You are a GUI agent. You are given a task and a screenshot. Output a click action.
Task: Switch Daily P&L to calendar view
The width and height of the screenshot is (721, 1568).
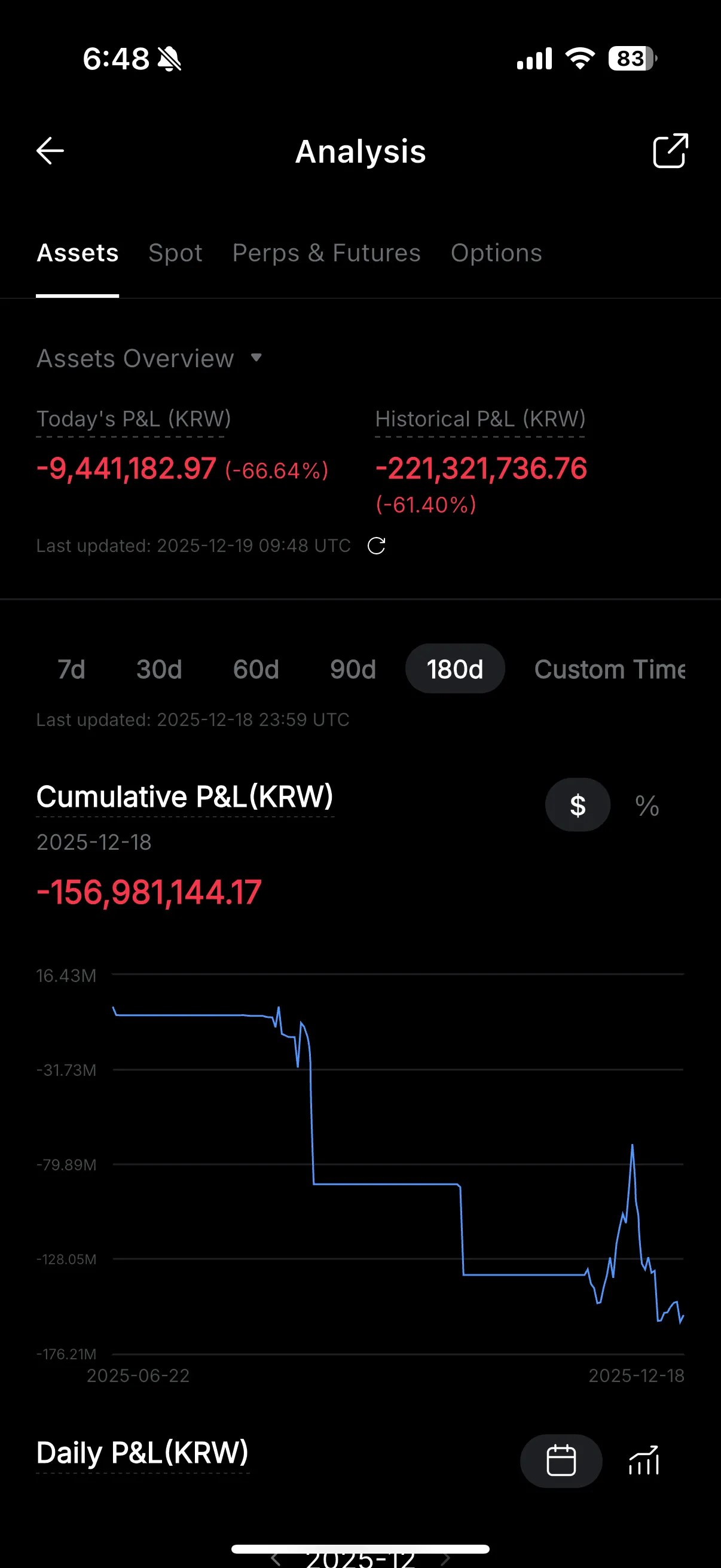tap(561, 1461)
